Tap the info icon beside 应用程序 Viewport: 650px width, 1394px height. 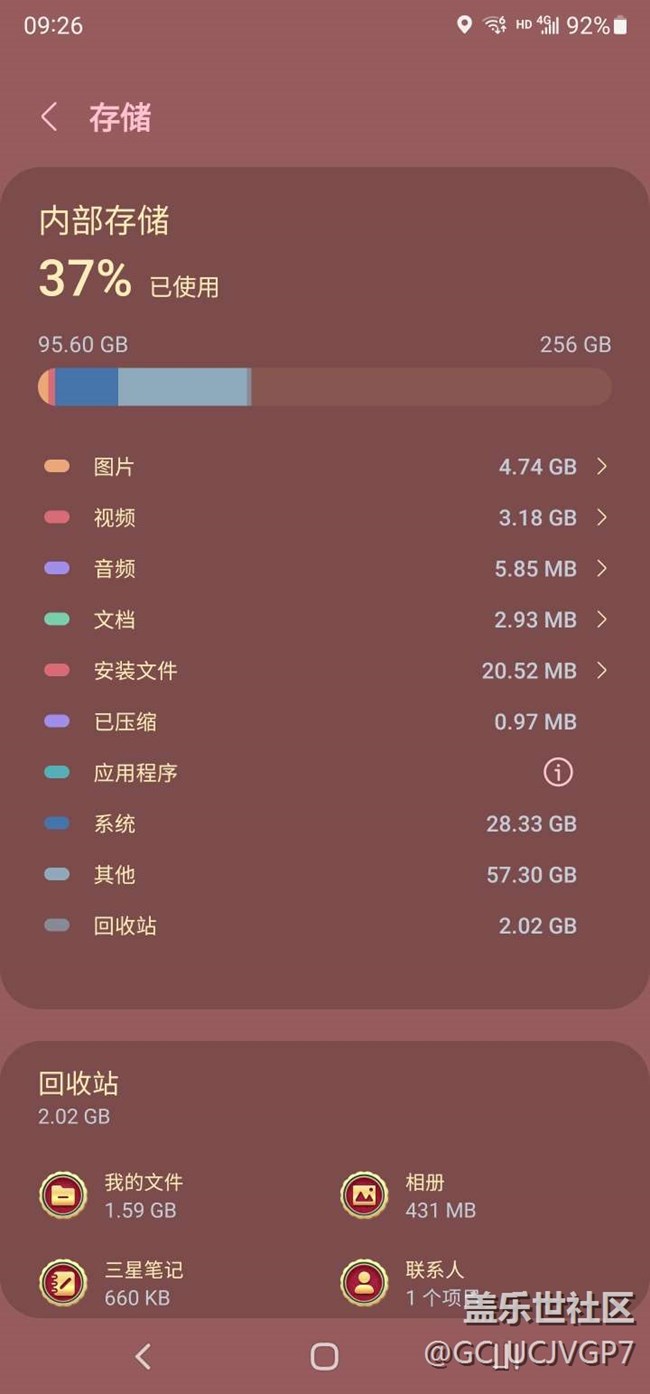[x=558, y=773]
